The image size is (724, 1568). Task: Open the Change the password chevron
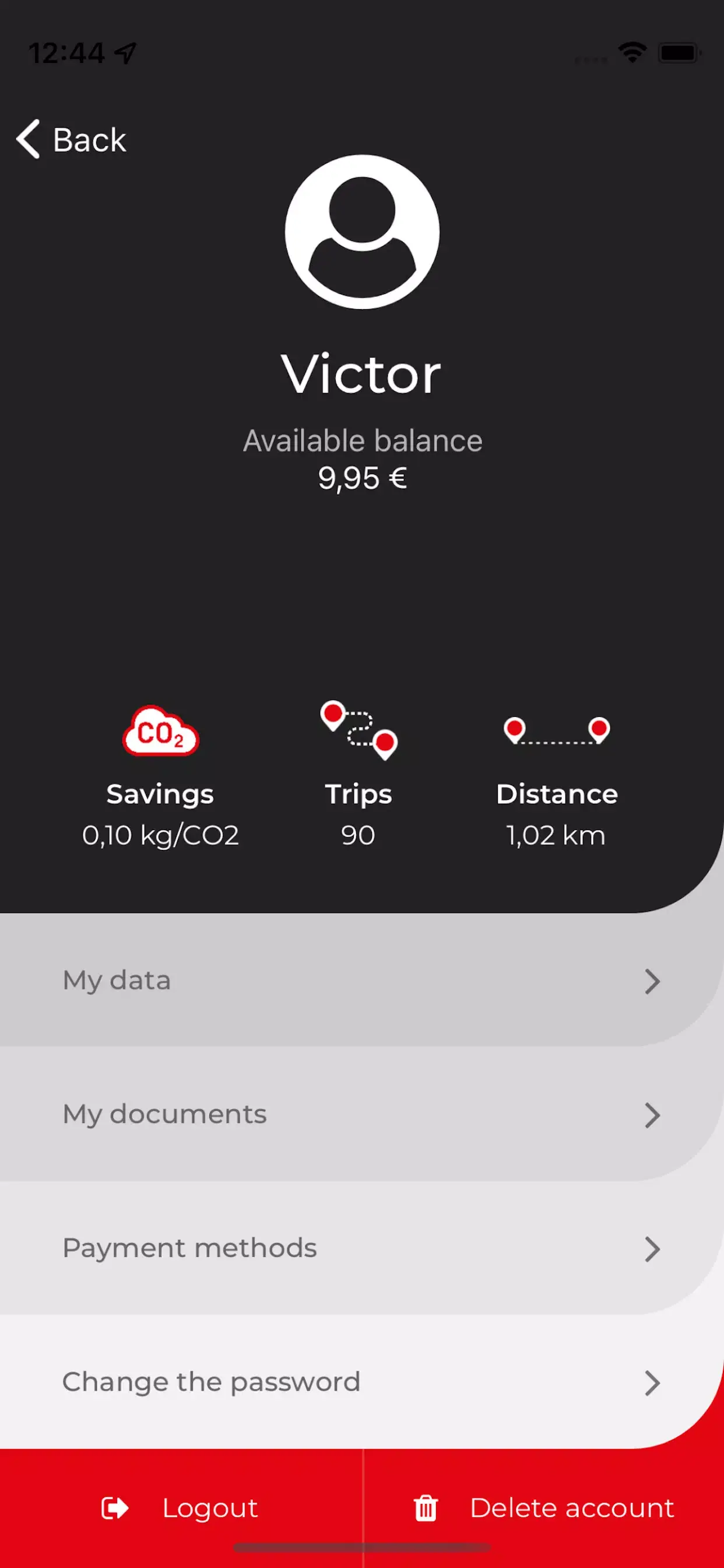(x=652, y=1383)
